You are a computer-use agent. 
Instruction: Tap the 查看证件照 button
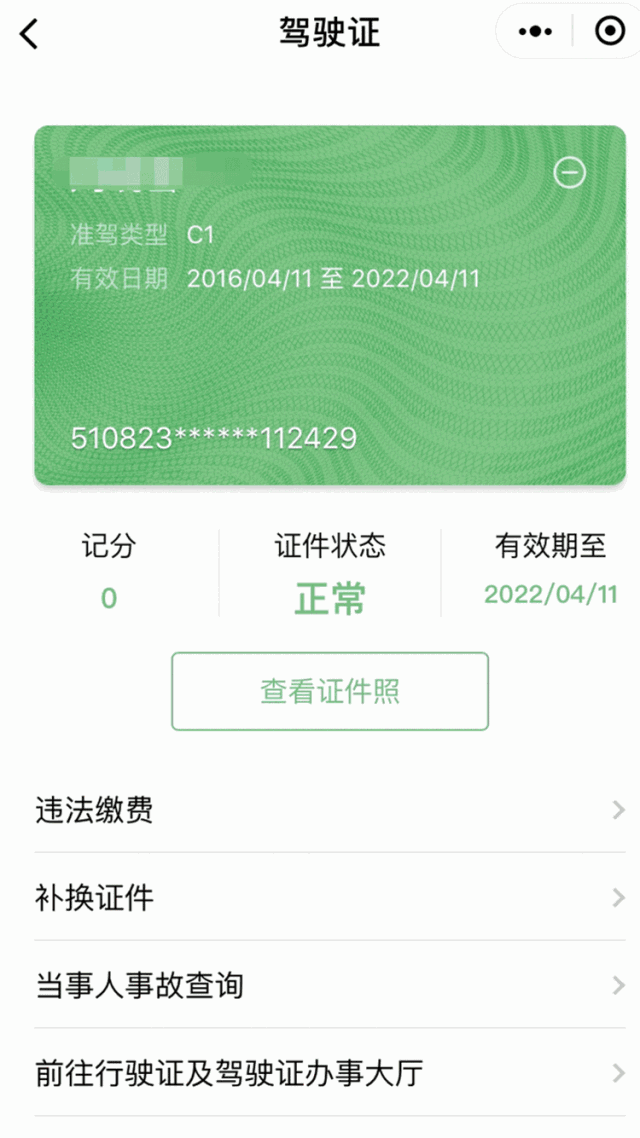click(x=330, y=691)
